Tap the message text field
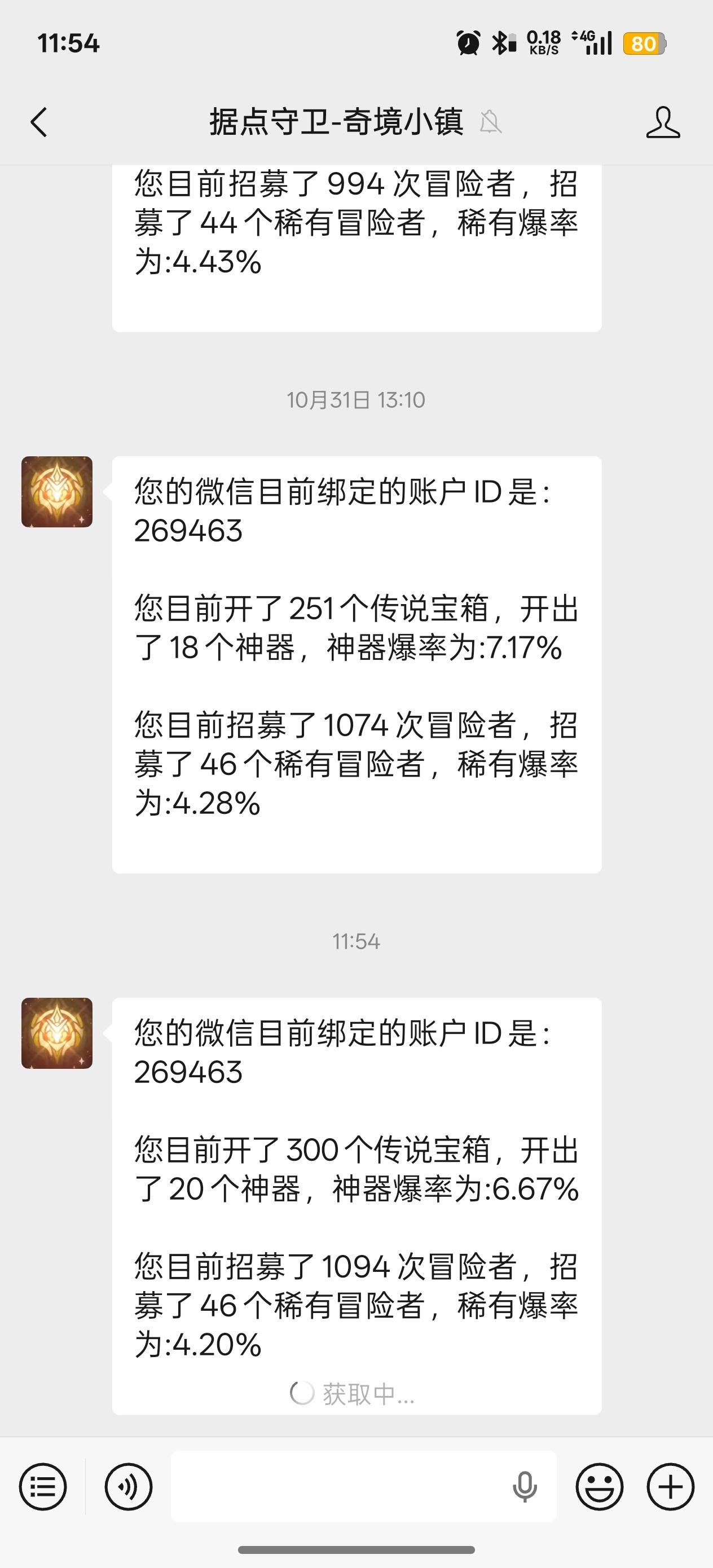Image resolution: width=713 pixels, height=1568 pixels. point(335,1486)
